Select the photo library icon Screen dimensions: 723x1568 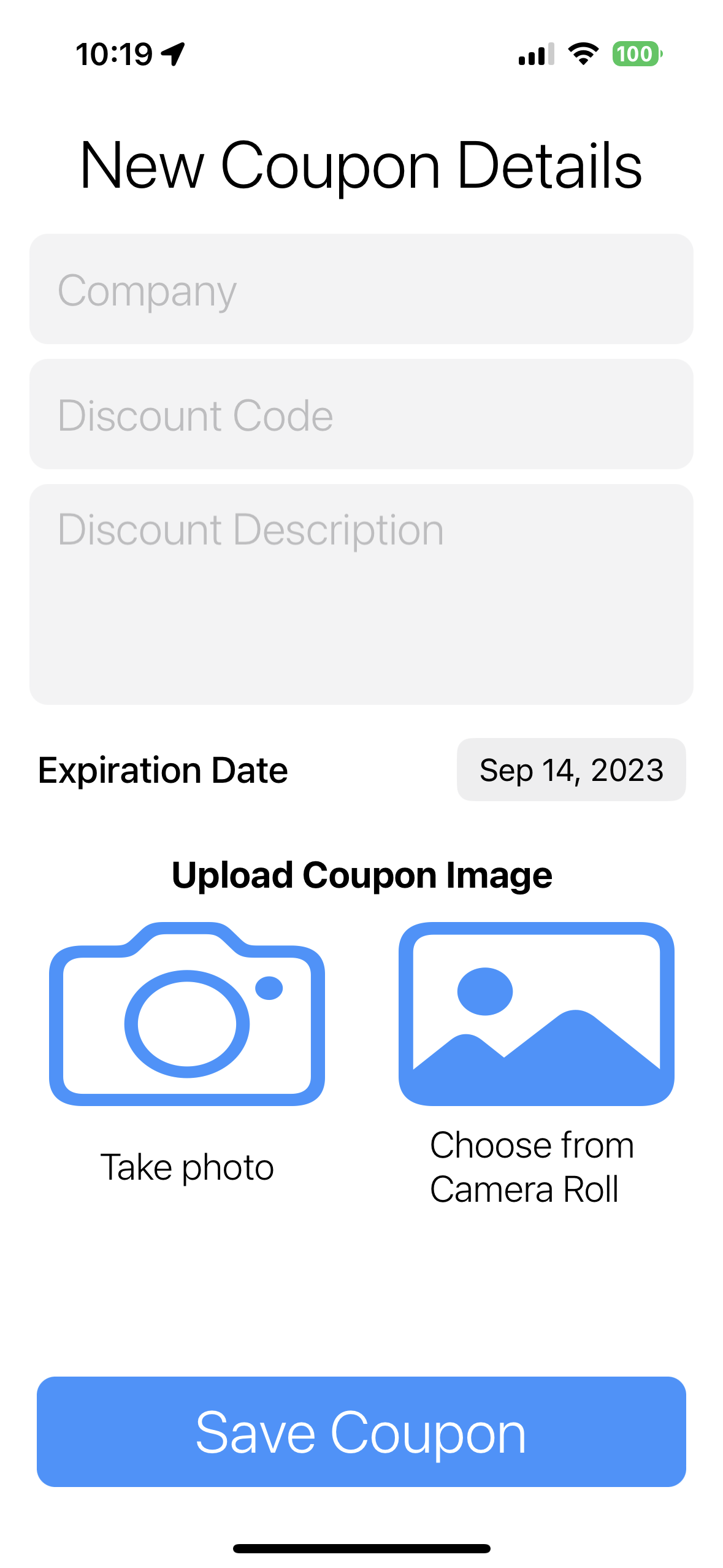(x=536, y=1012)
